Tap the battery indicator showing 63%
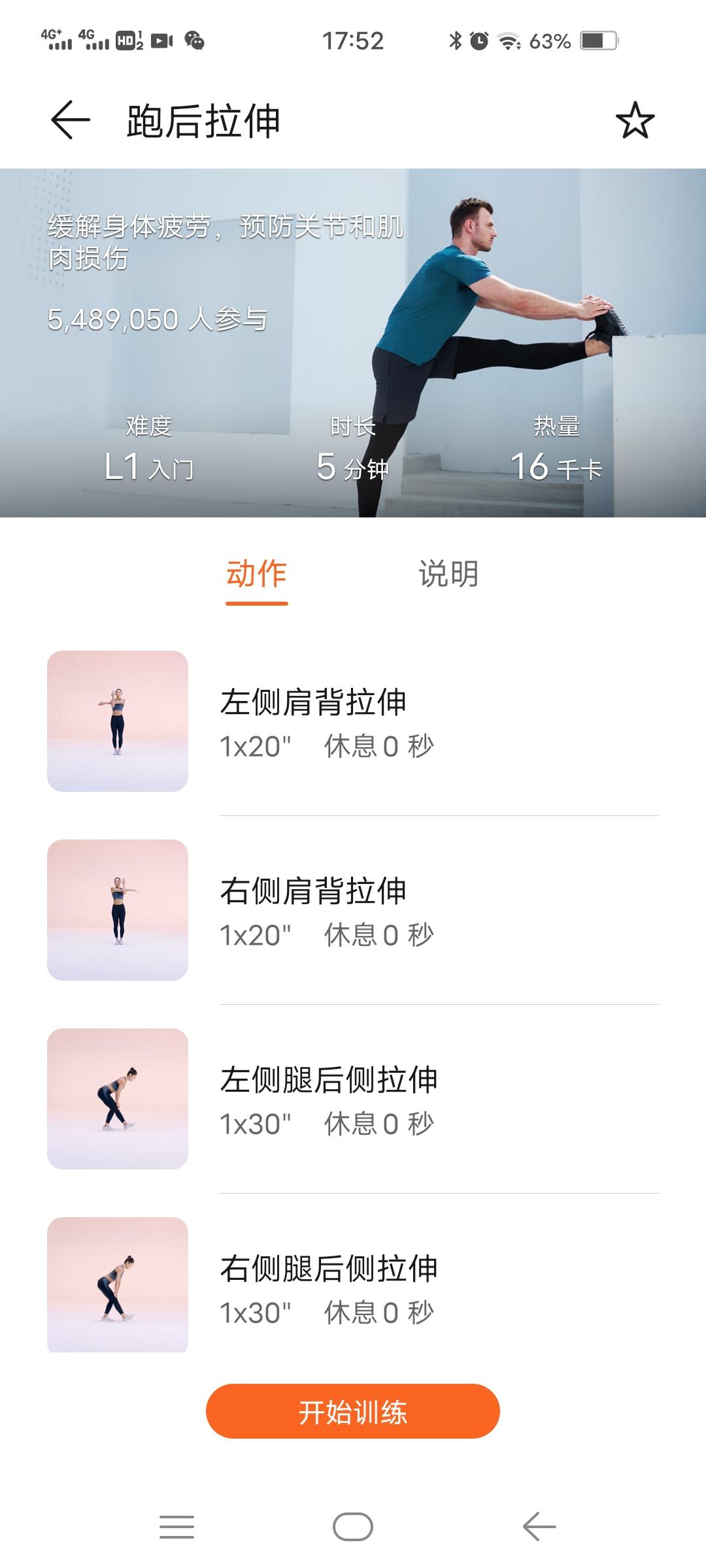This screenshot has width=706, height=1568. pos(596,41)
